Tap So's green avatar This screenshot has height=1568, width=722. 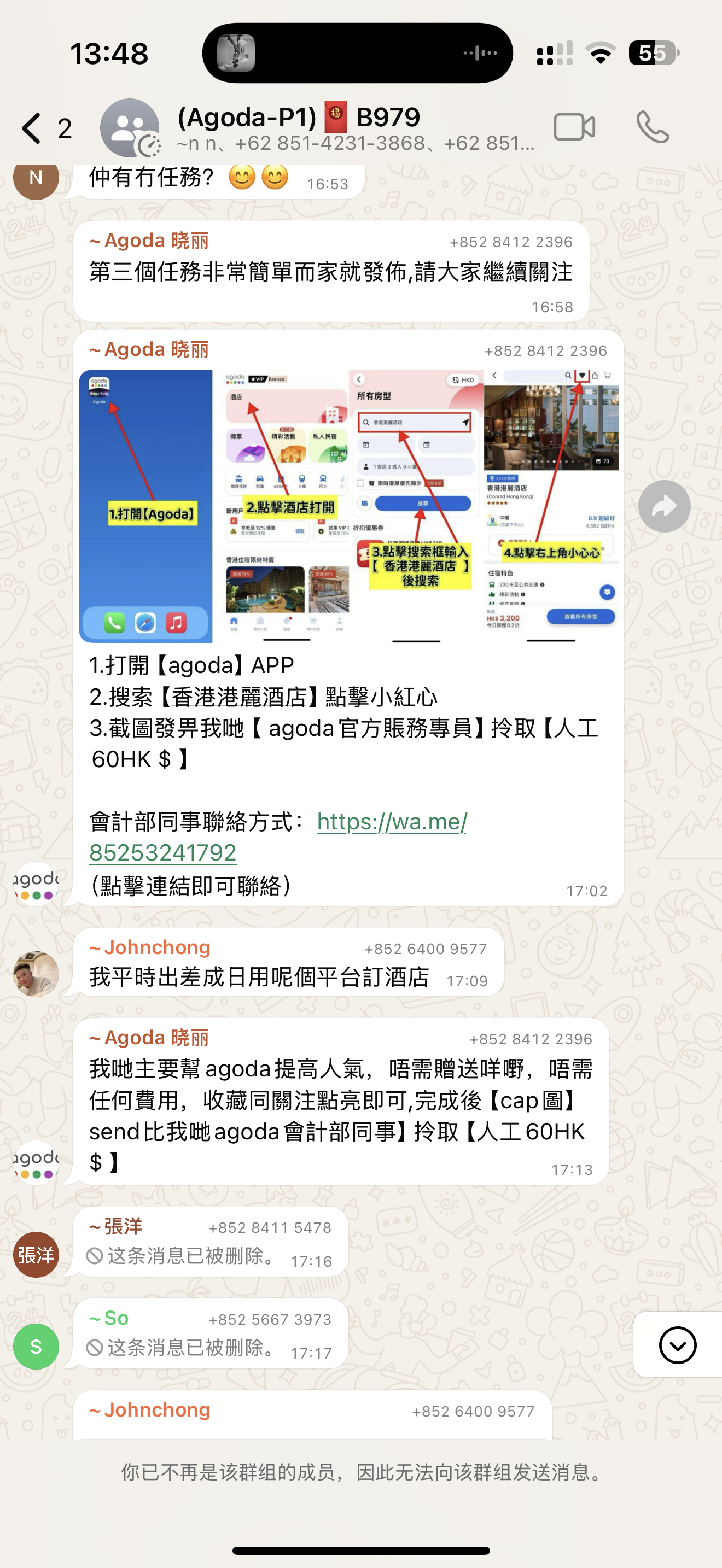[x=36, y=1347]
